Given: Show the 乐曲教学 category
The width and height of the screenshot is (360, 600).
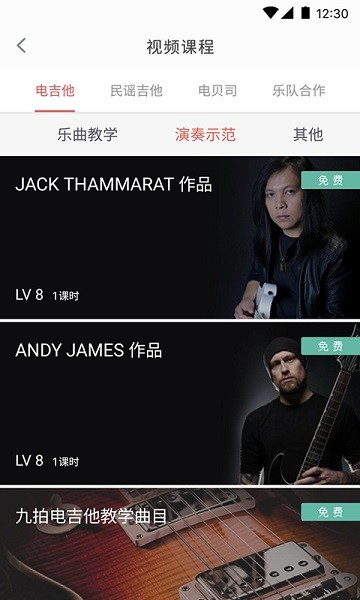Looking at the screenshot, I should click(x=88, y=135).
